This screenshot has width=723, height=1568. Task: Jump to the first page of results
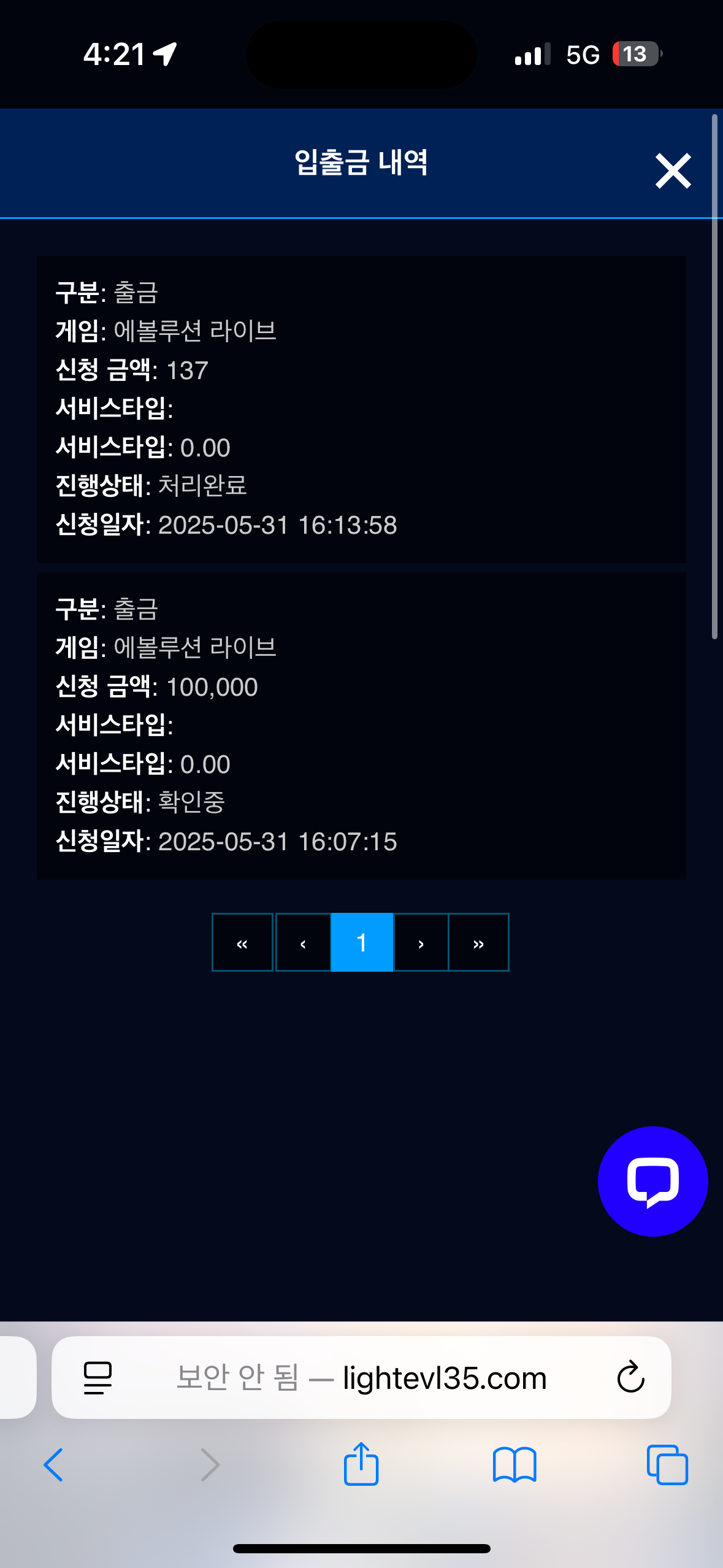tap(242, 943)
